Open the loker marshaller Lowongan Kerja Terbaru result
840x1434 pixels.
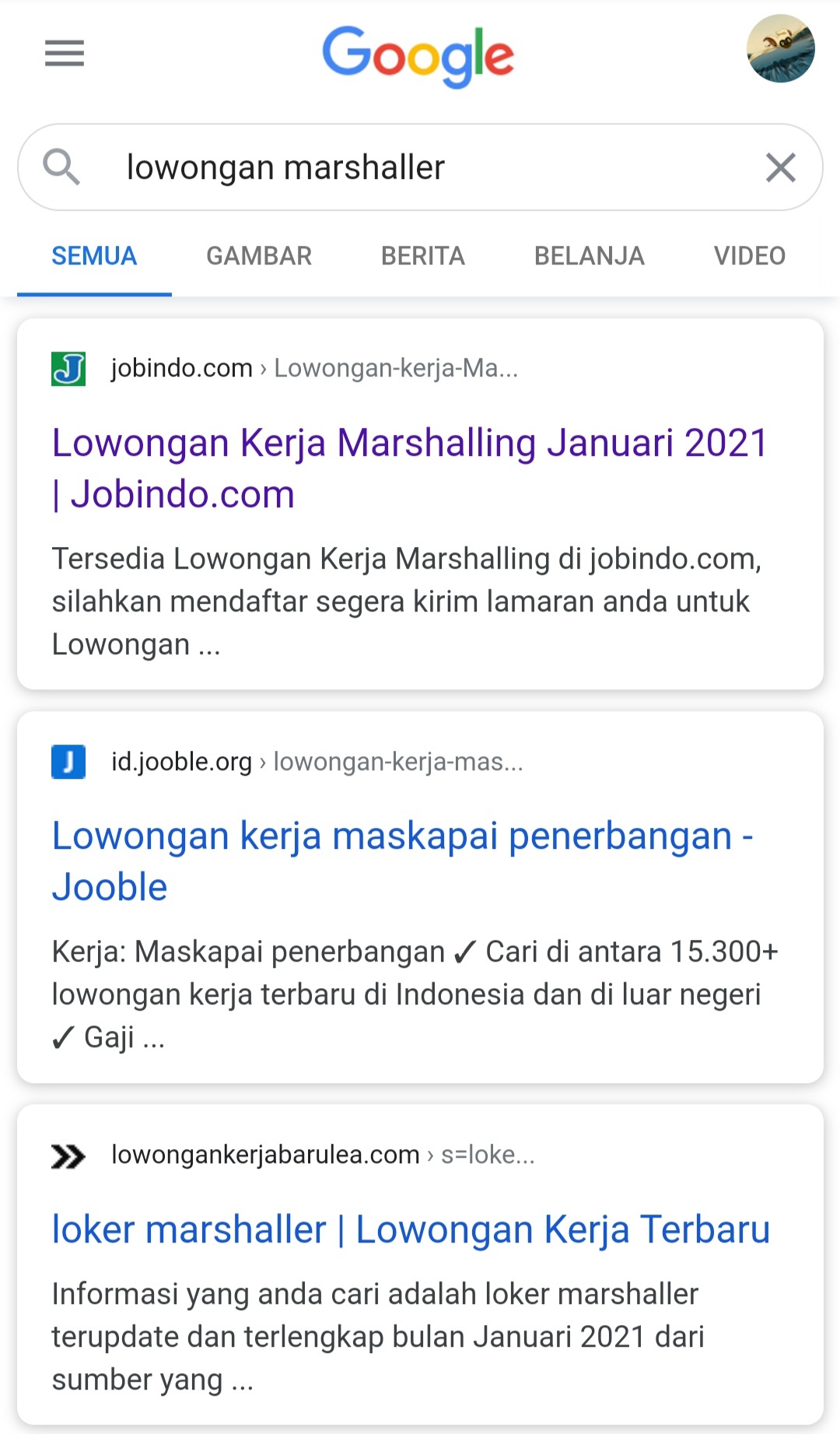click(411, 1229)
